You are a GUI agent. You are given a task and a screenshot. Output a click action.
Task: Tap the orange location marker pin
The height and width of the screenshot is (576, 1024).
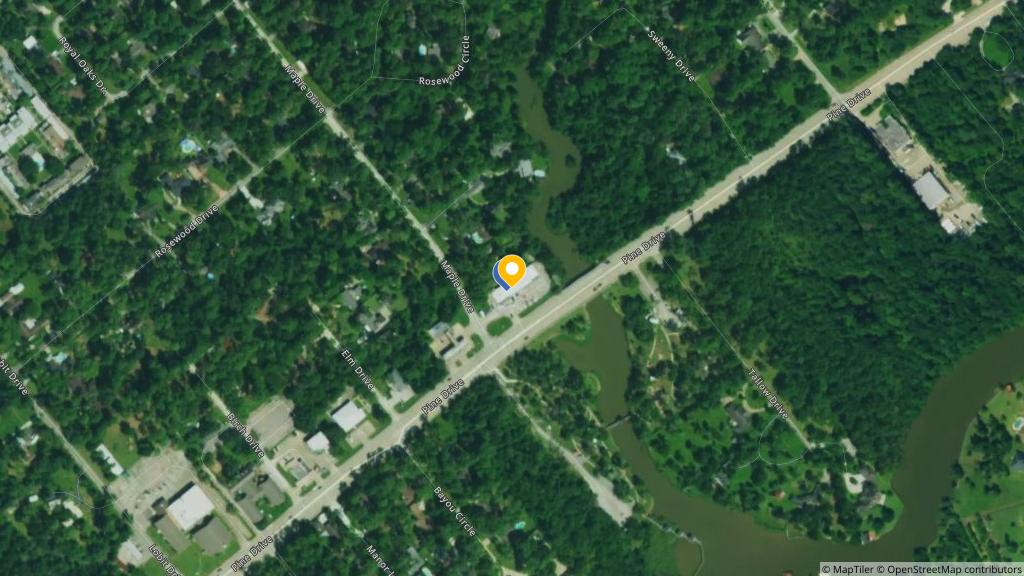512,271
